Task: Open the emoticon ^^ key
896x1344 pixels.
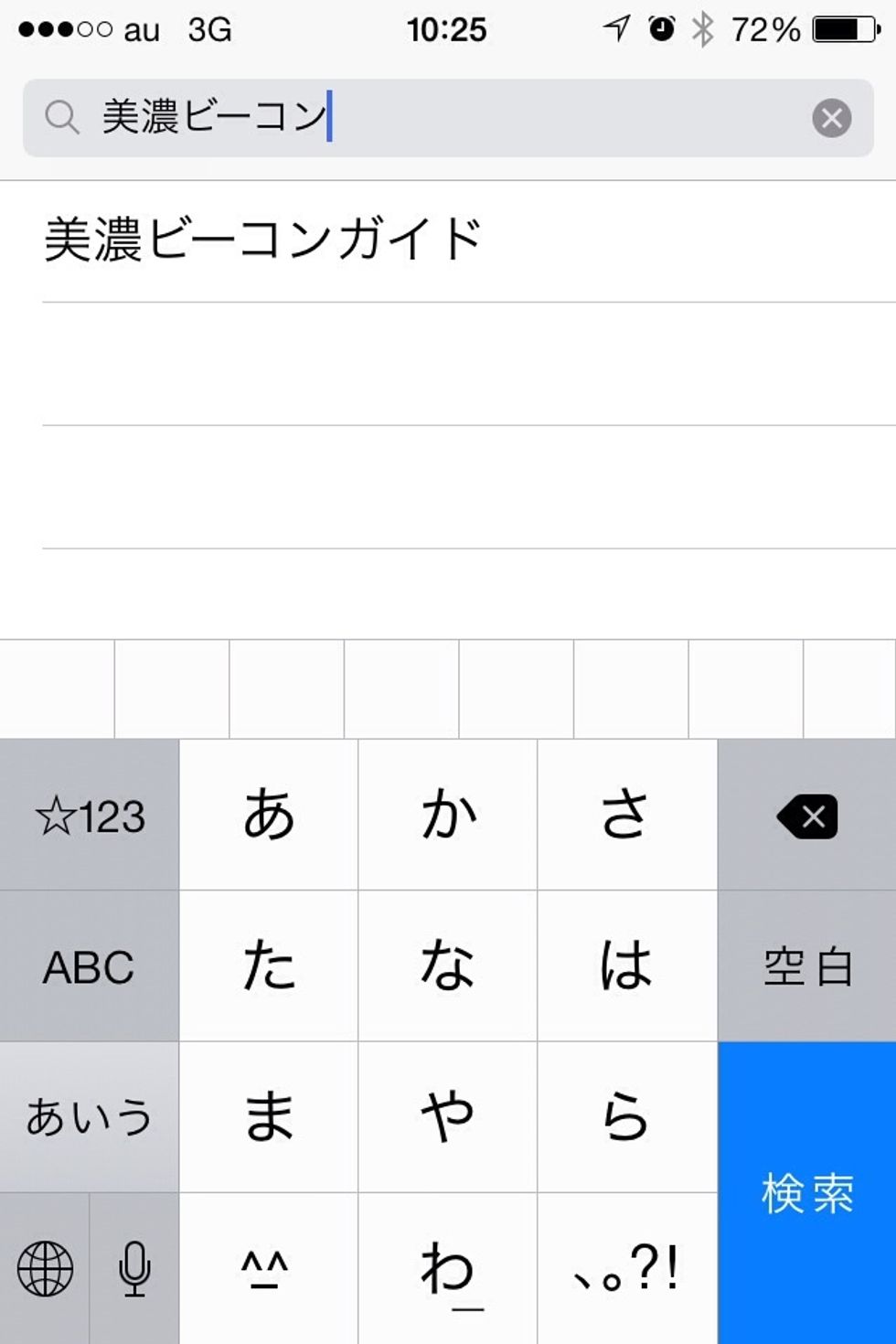Action: [x=267, y=1268]
